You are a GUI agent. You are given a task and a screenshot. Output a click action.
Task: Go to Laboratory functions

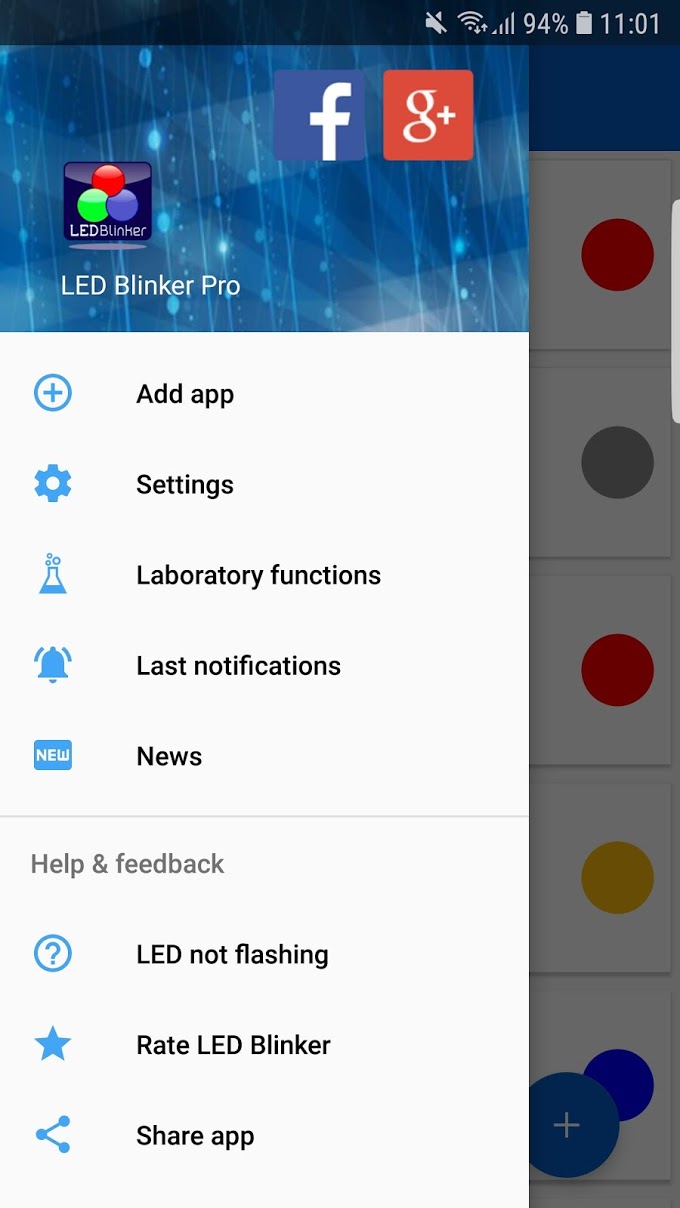[258, 575]
